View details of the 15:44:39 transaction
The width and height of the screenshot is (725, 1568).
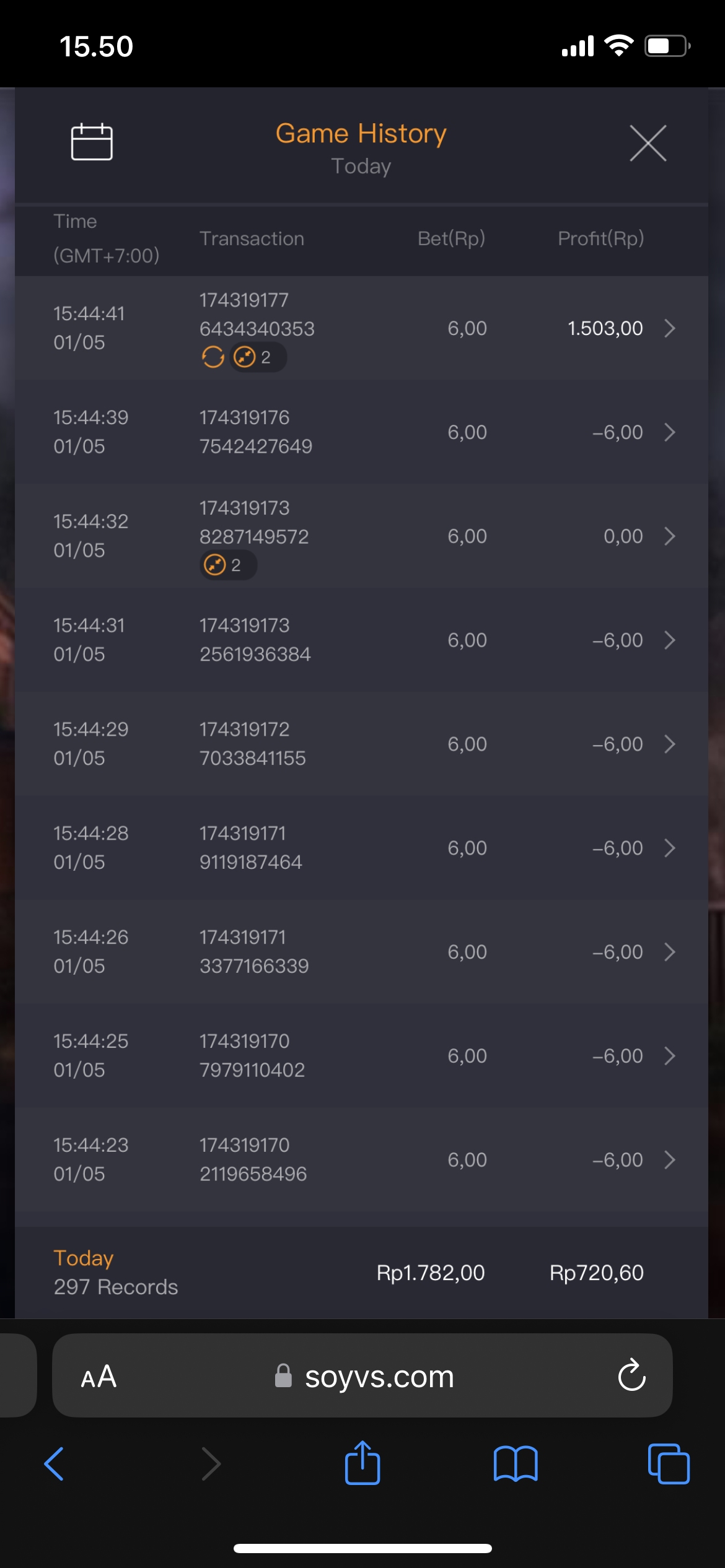669,432
